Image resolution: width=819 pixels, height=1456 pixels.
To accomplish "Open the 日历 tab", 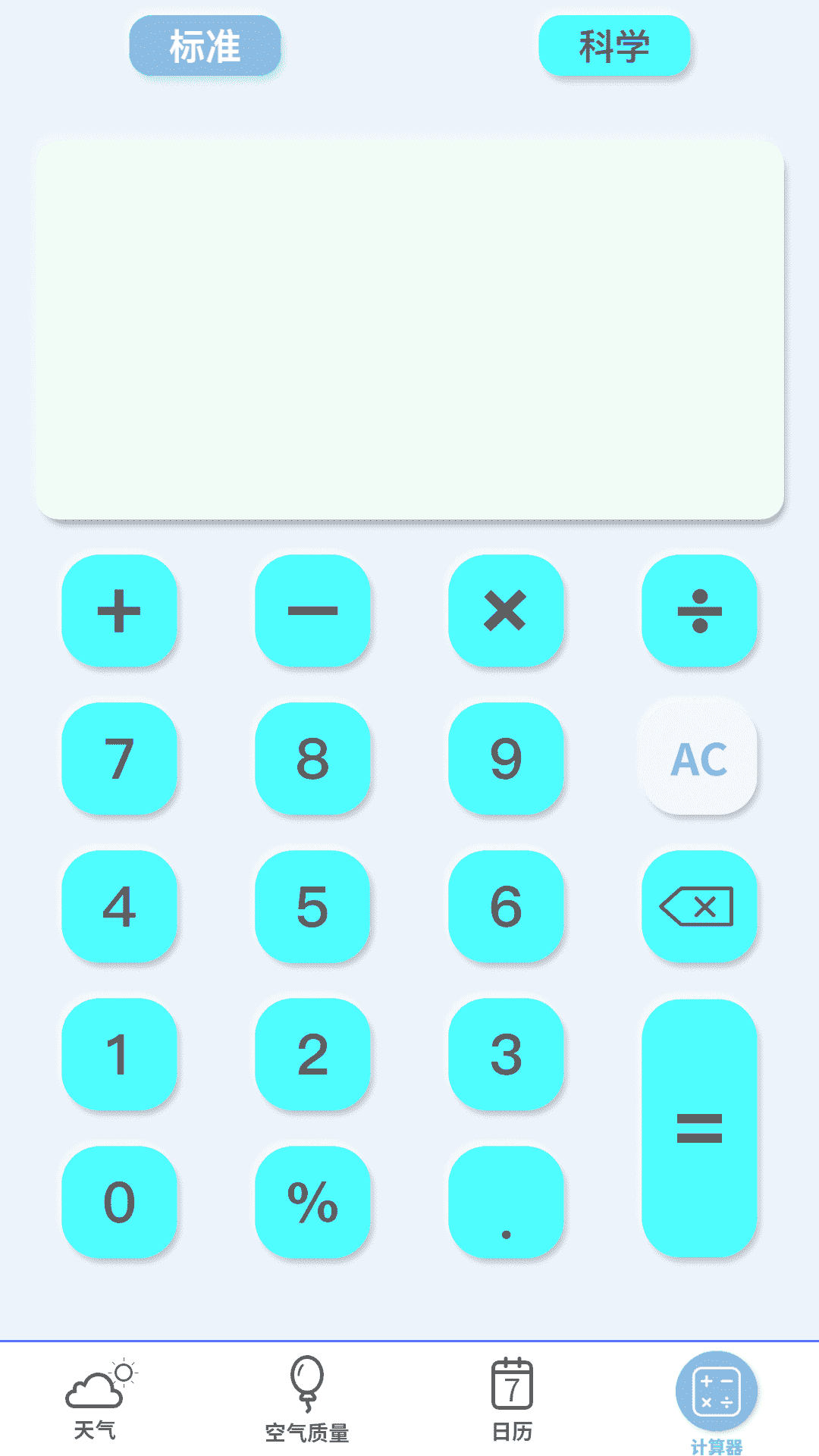I will click(x=512, y=1399).
